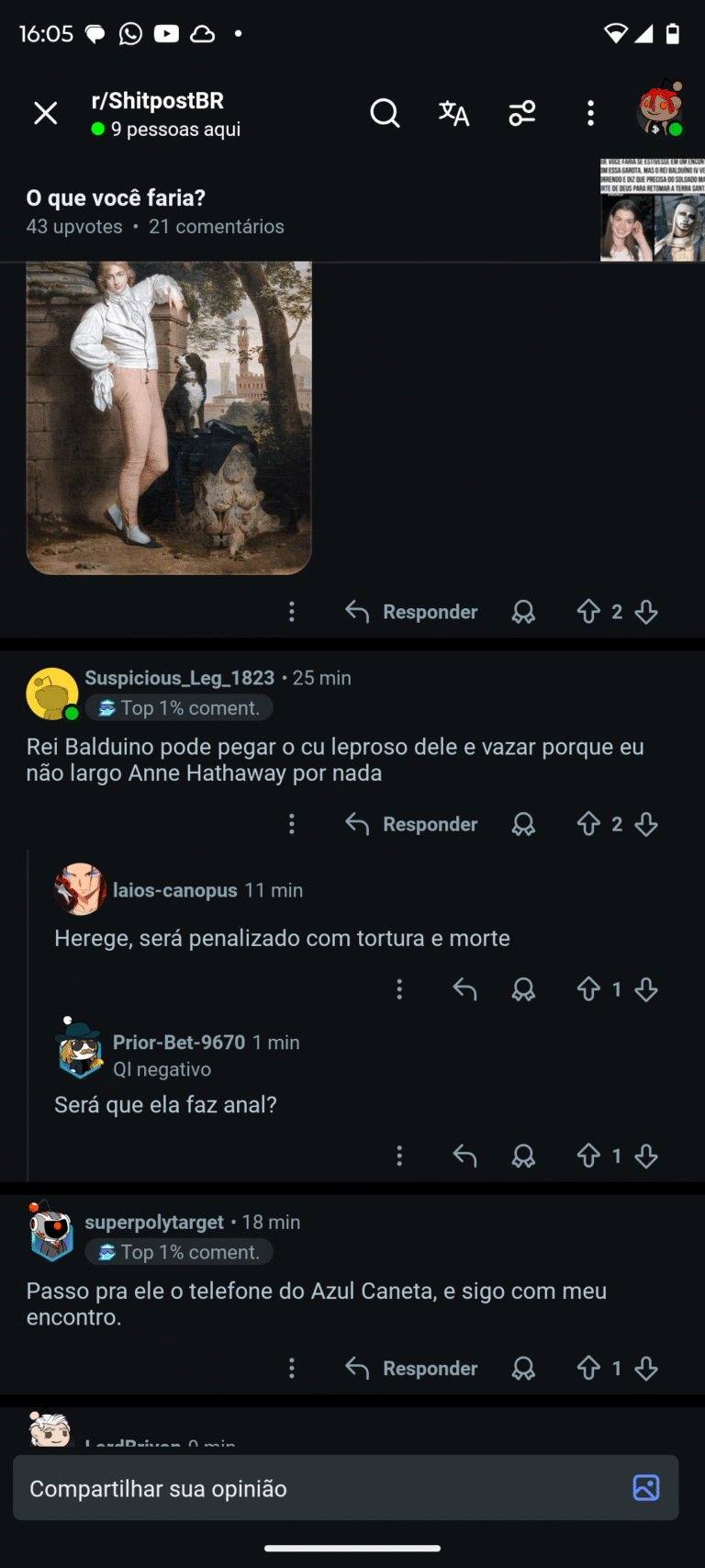
Task: Reply to laios-canopus's comment
Action: click(464, 989)
